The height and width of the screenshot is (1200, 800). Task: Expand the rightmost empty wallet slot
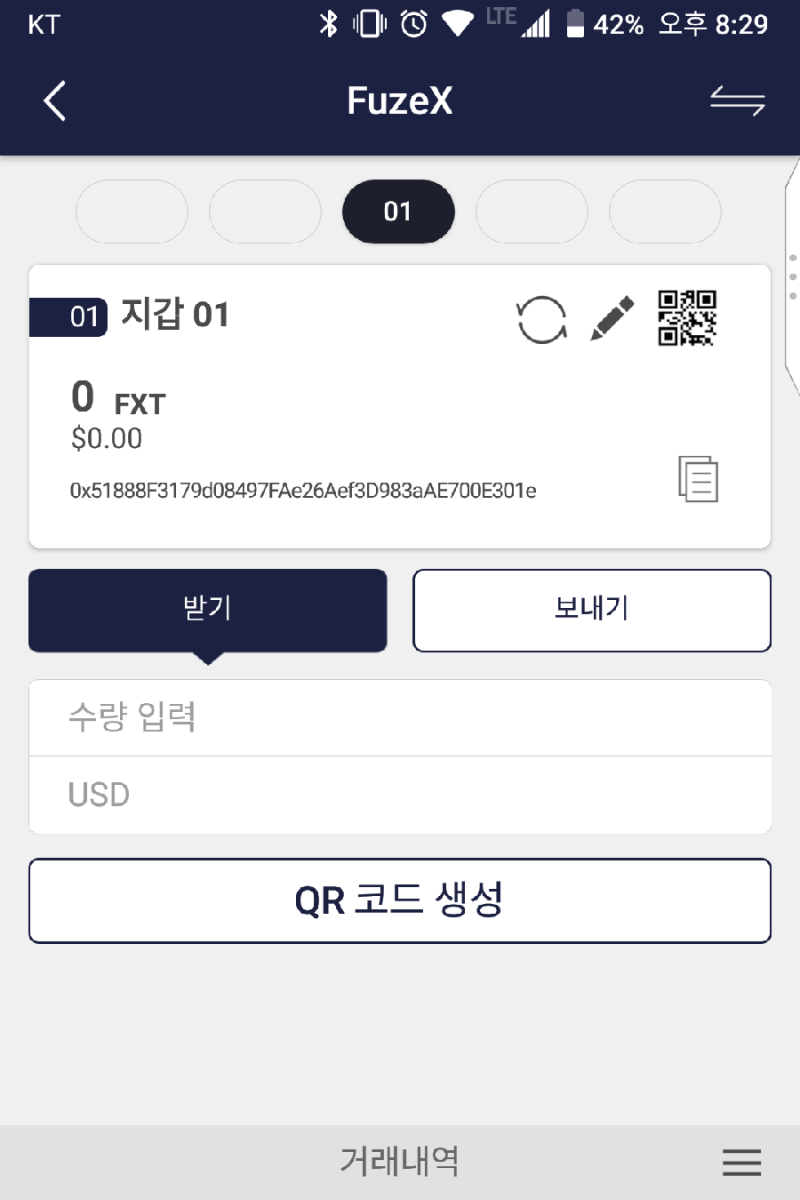(x=664, y=211)
